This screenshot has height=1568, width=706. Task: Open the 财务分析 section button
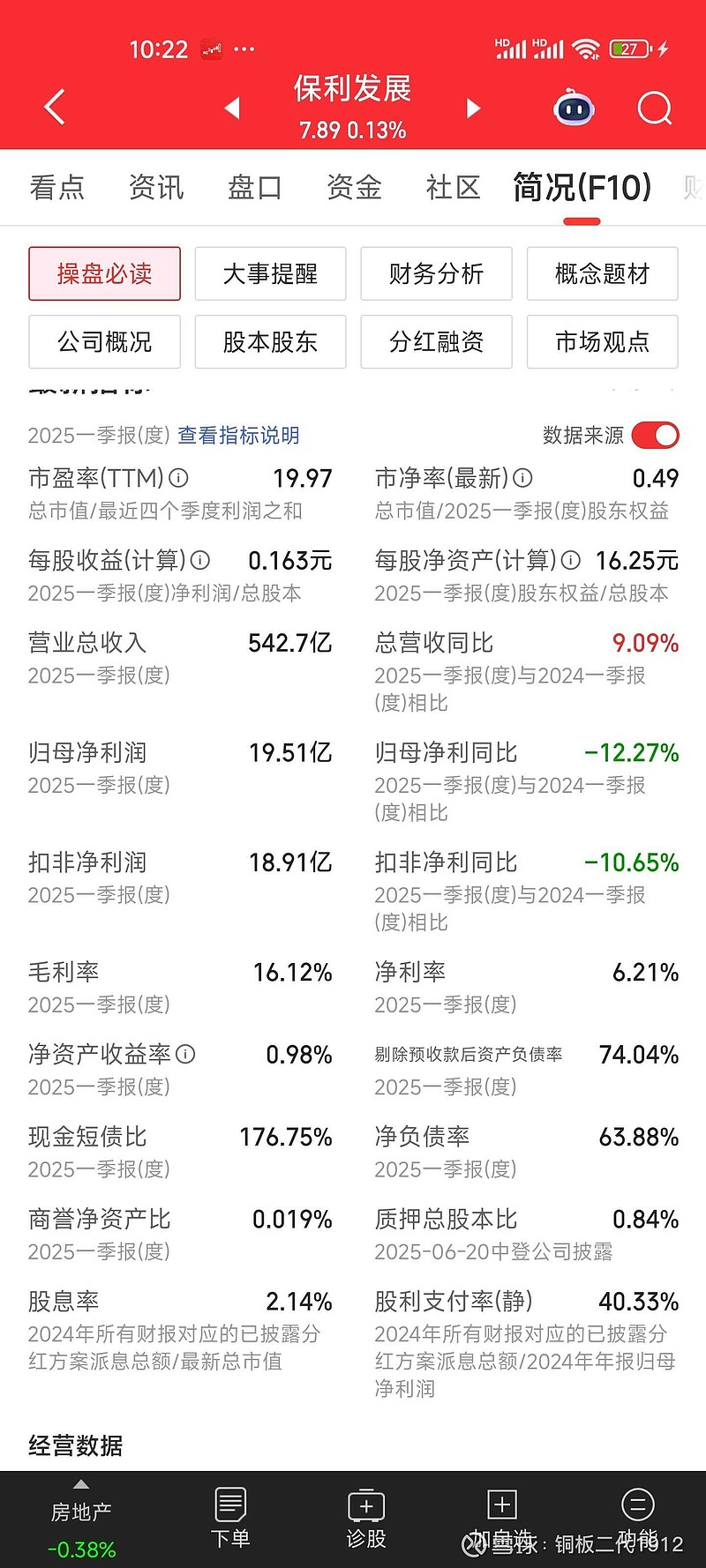(436, 274)
